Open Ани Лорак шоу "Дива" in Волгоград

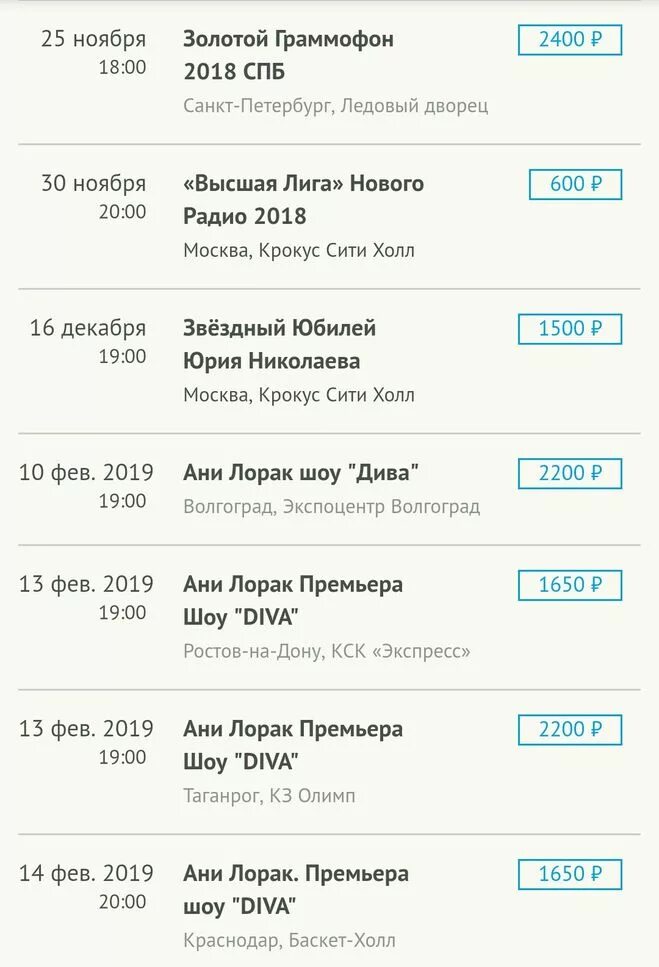[x=301, y=472]
